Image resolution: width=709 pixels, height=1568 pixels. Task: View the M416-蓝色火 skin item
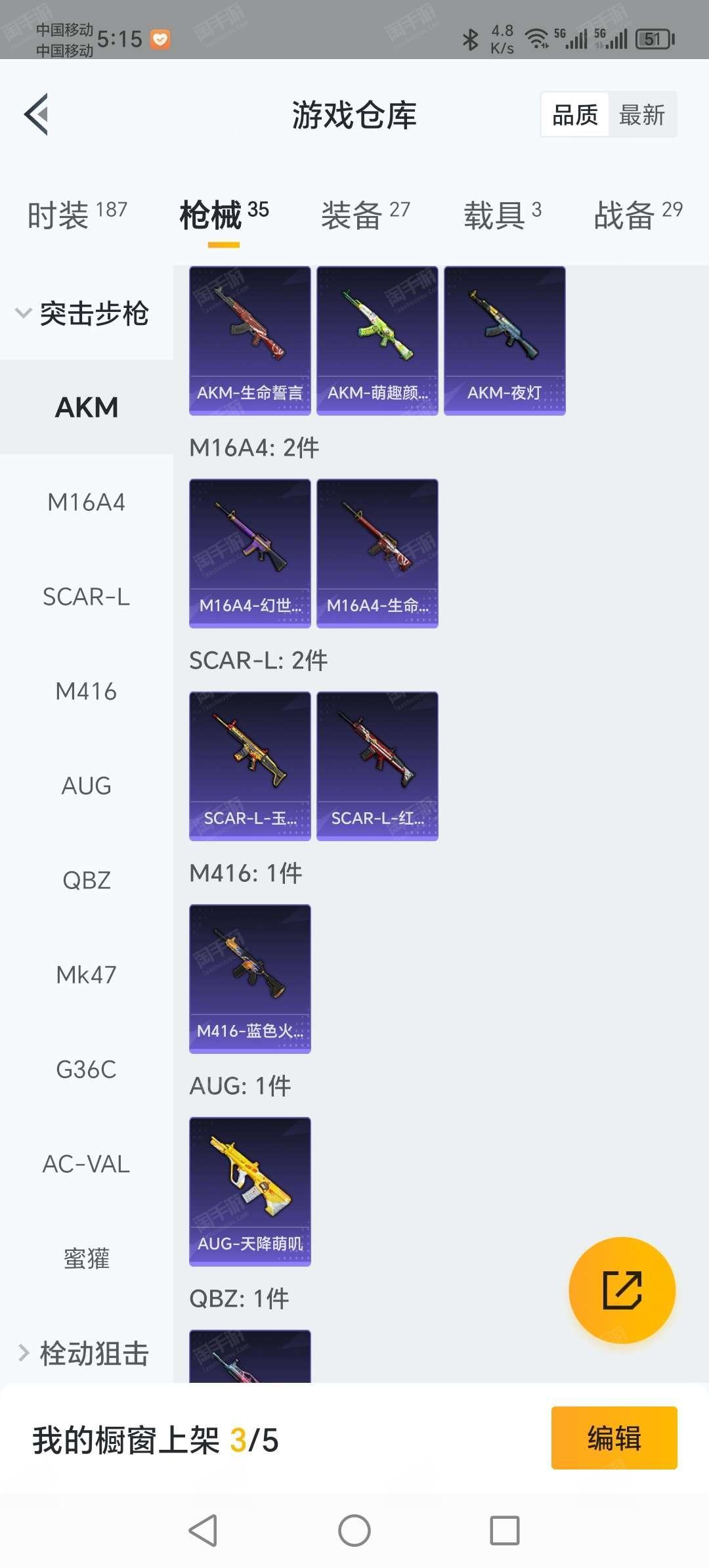[250, 979]
